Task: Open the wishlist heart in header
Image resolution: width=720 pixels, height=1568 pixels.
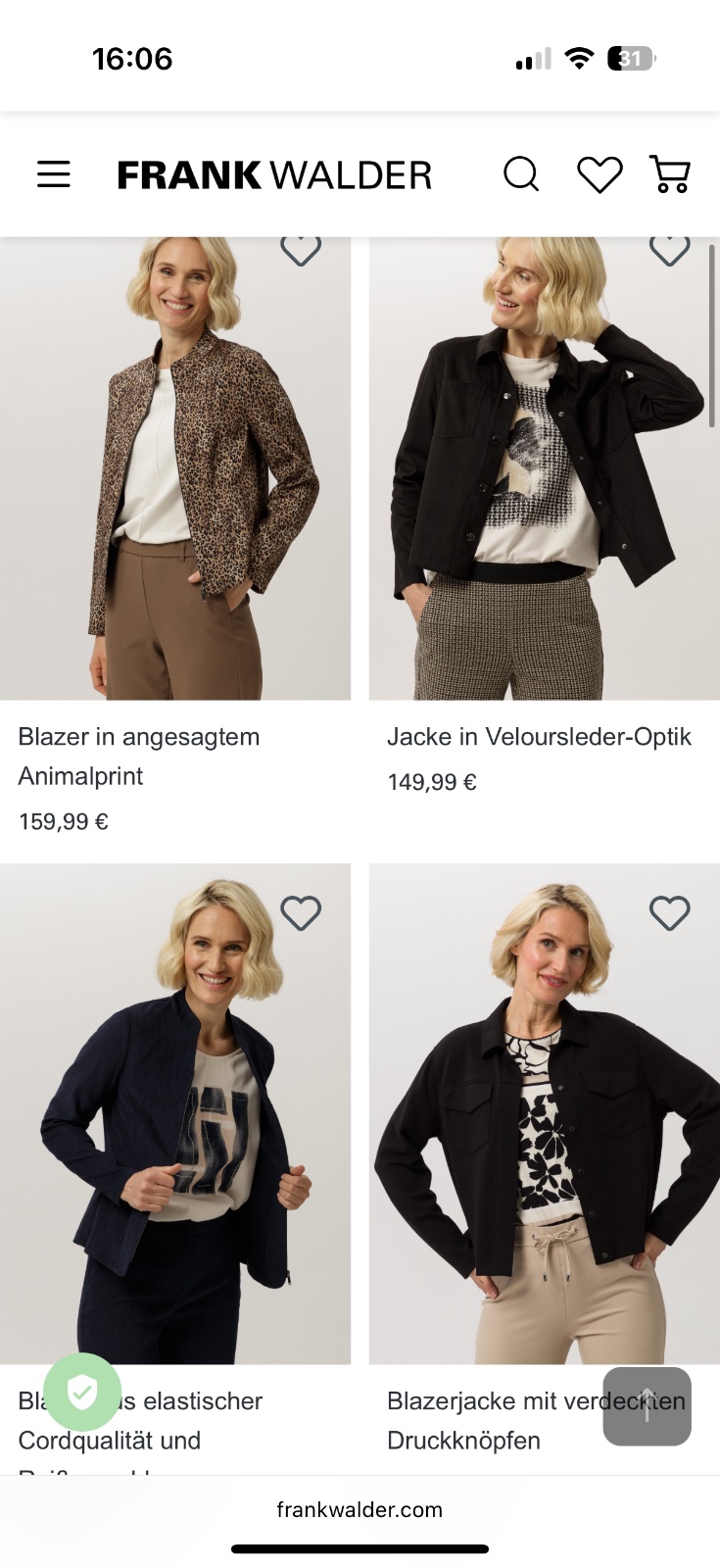Action: tap(599, 174)
